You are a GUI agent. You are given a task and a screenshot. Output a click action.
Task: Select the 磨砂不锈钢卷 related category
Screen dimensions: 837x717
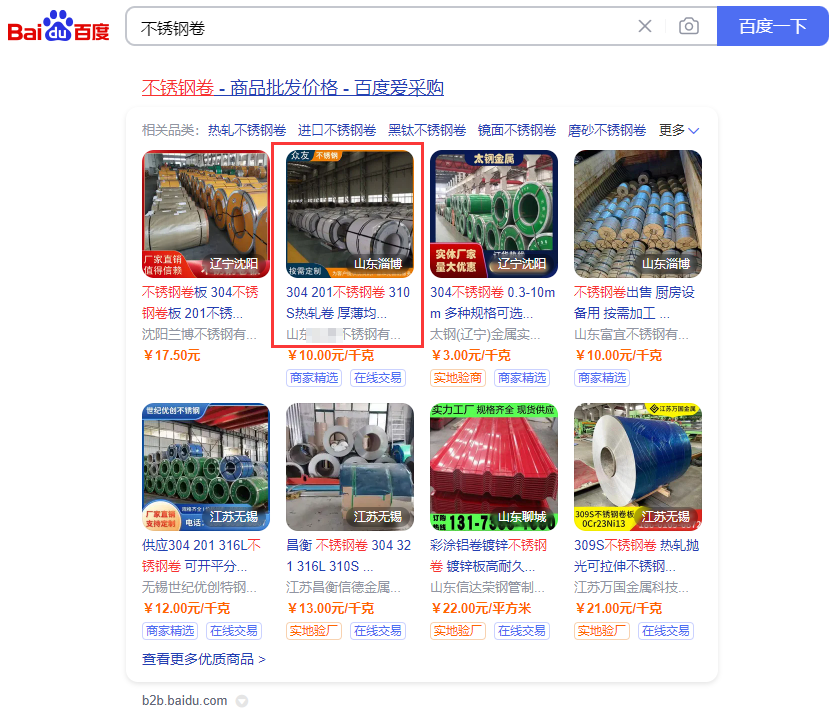[x=606, y=130]
